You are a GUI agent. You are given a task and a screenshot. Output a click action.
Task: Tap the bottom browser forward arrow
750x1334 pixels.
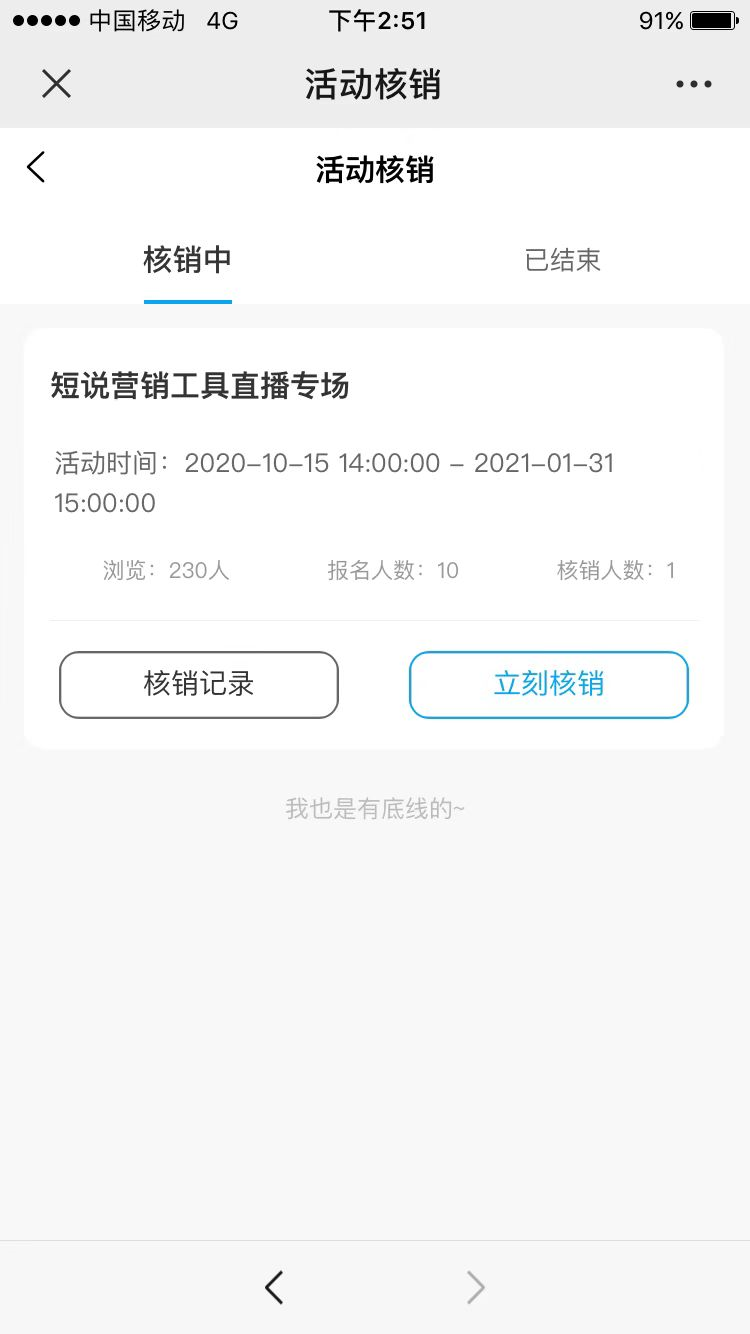pos(476,1287)
